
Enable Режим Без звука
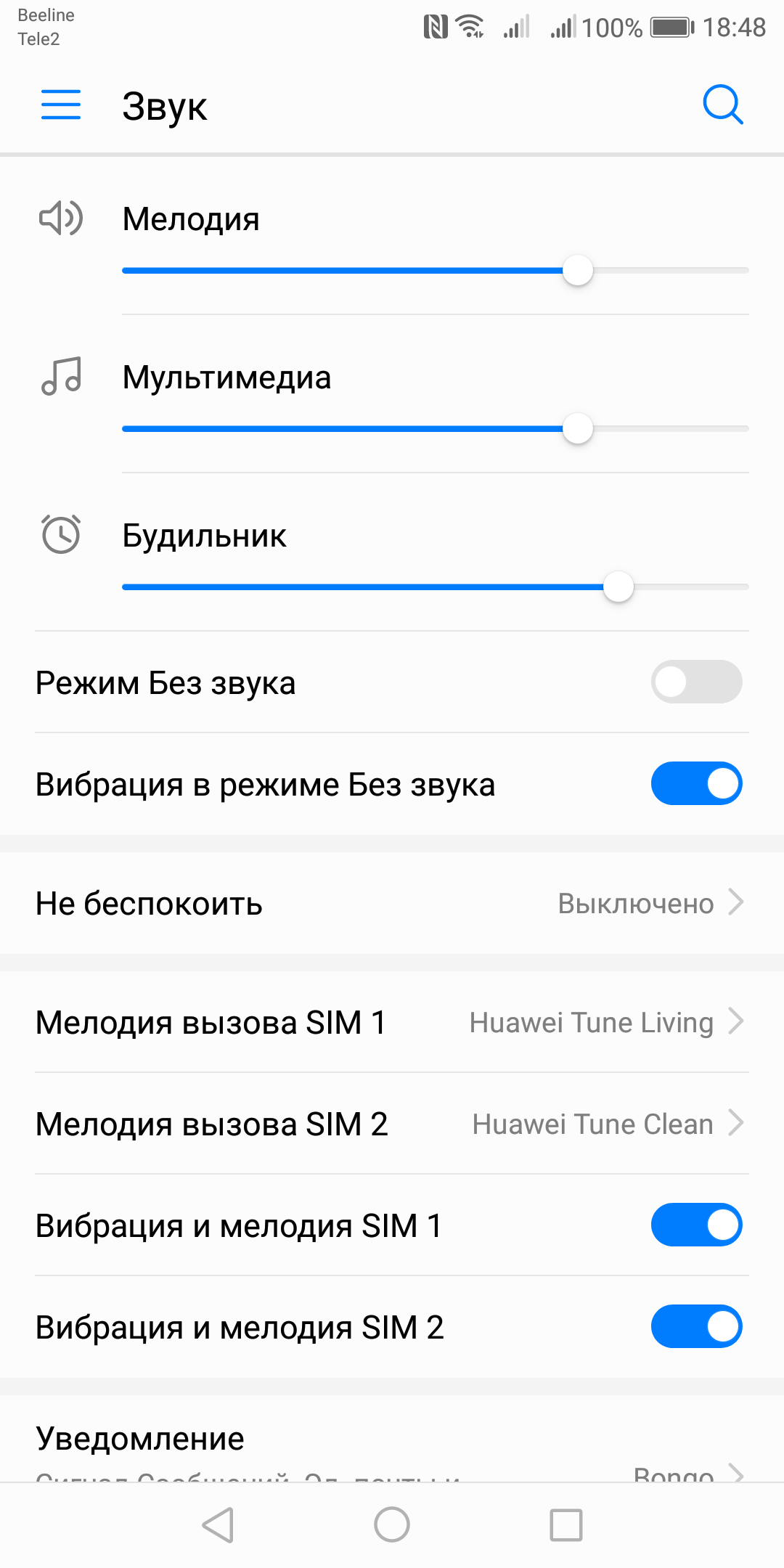(695, 682)
